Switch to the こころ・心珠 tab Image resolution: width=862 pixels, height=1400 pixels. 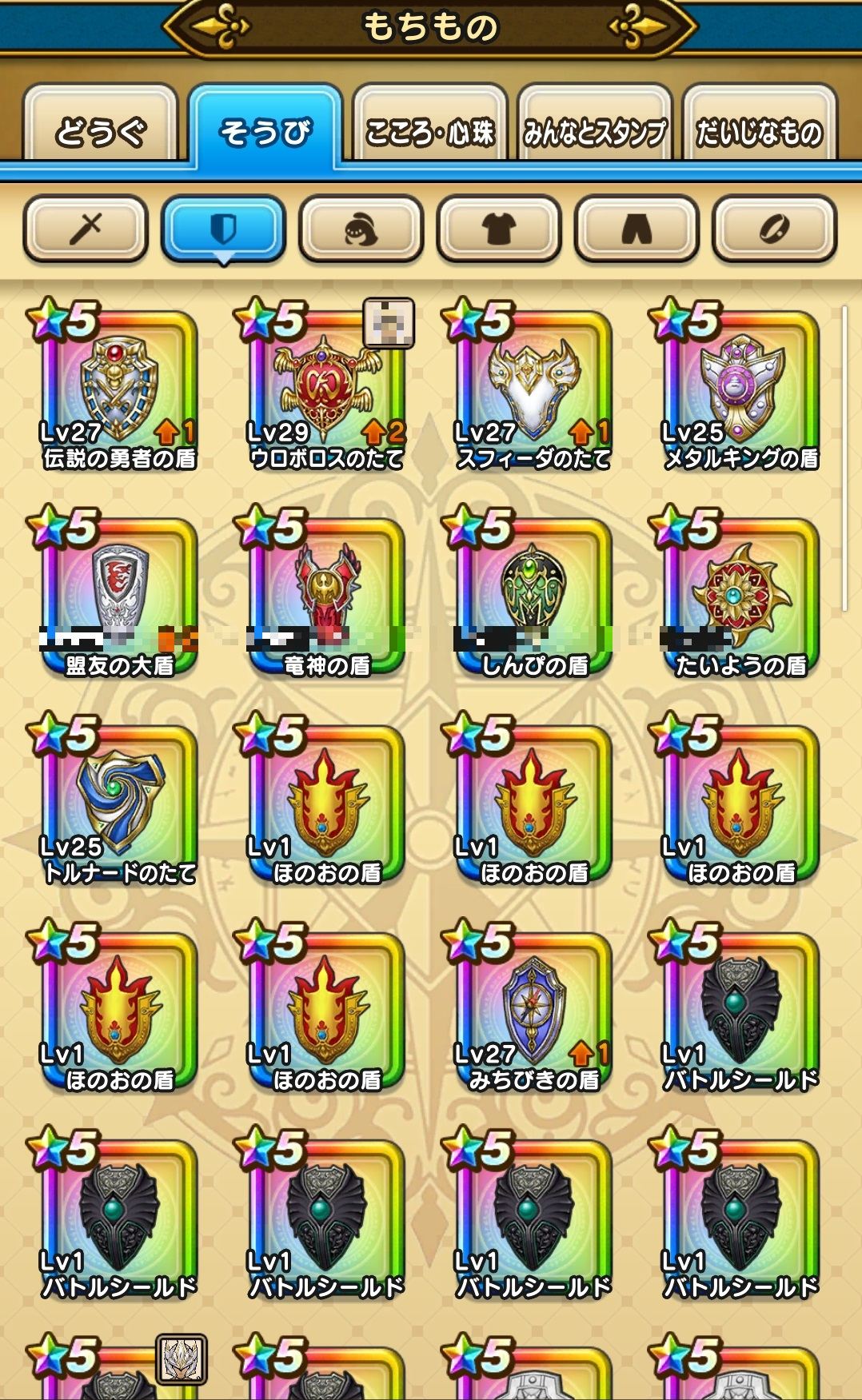pos(430,130)
